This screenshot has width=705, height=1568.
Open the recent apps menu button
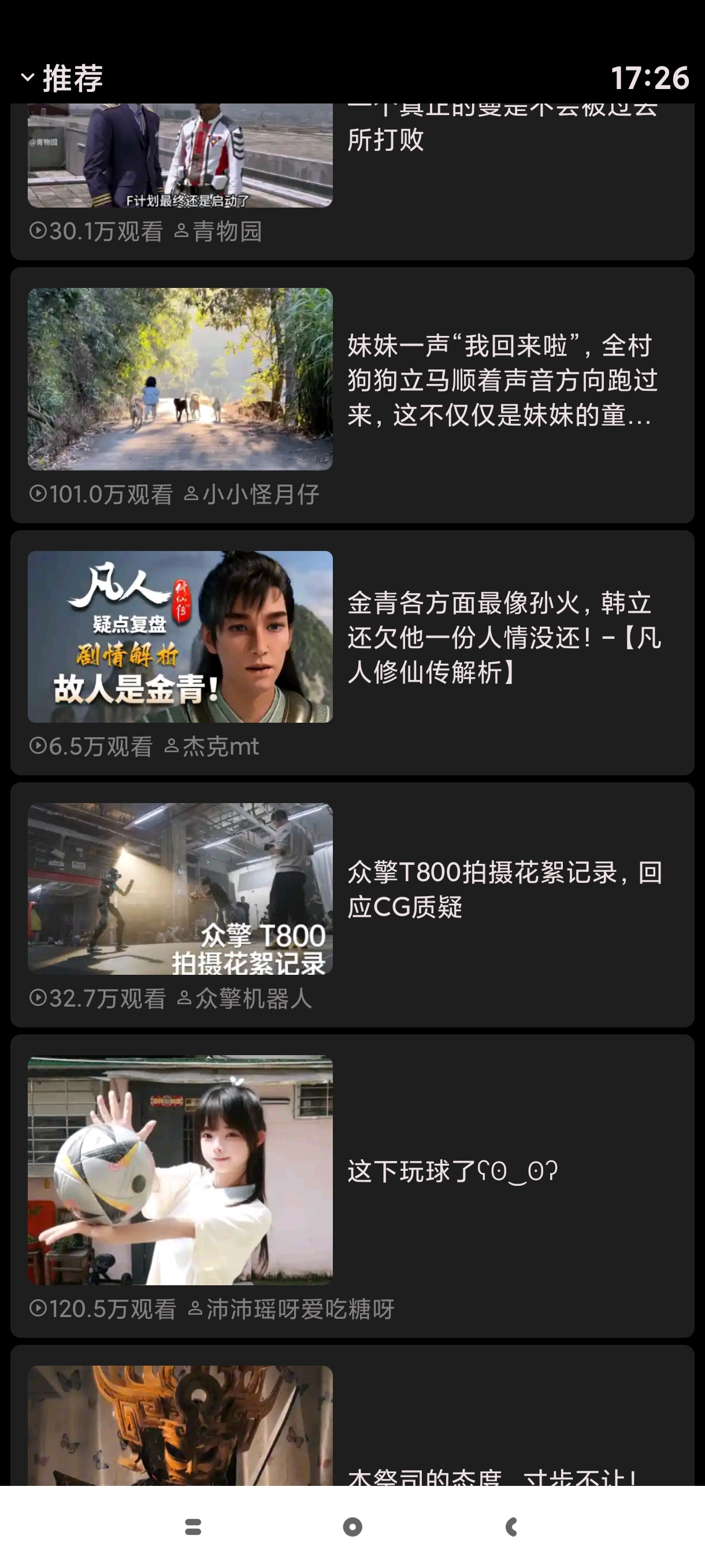pos(193,1526)
